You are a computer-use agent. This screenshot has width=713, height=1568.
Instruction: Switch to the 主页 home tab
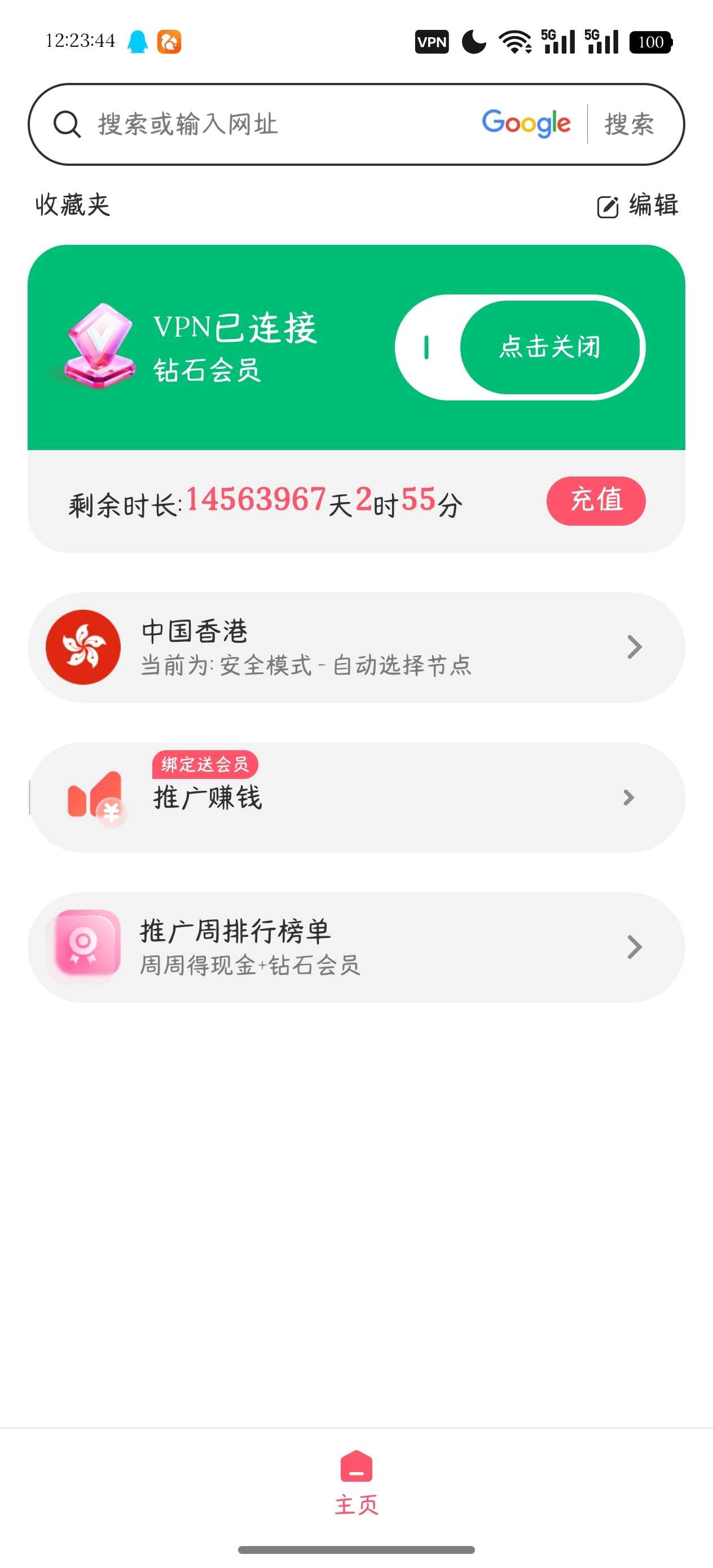[x=356, y=1482]
